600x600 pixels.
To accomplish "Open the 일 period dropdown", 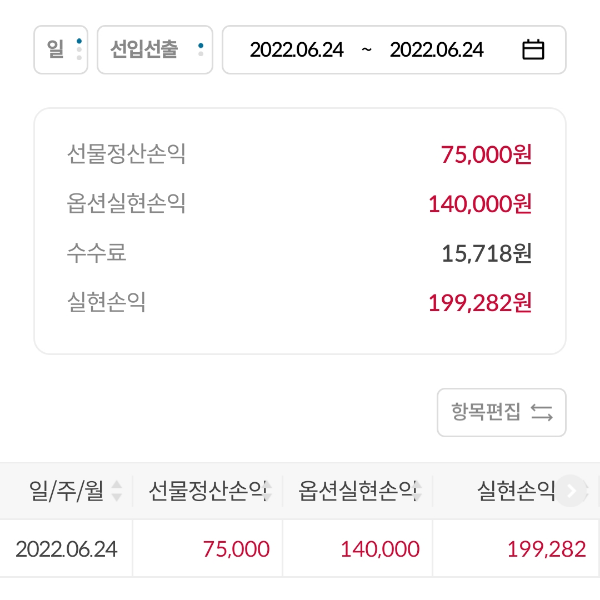I will point(61,50).
